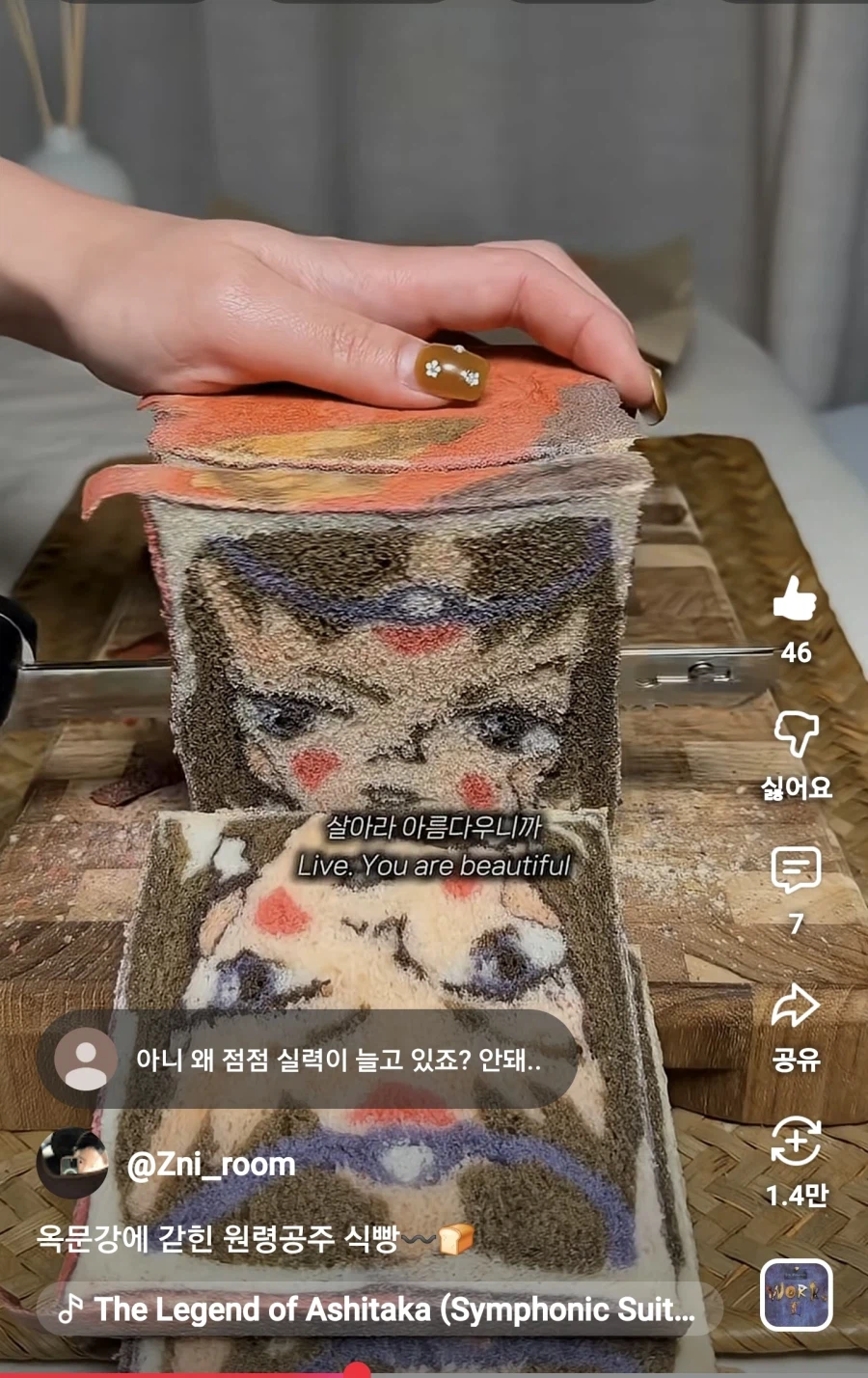The height and width of the screenshot is (1378, 868).
Task: Click the commenter's blank profile avatar
Action: tap(85, 1059)
